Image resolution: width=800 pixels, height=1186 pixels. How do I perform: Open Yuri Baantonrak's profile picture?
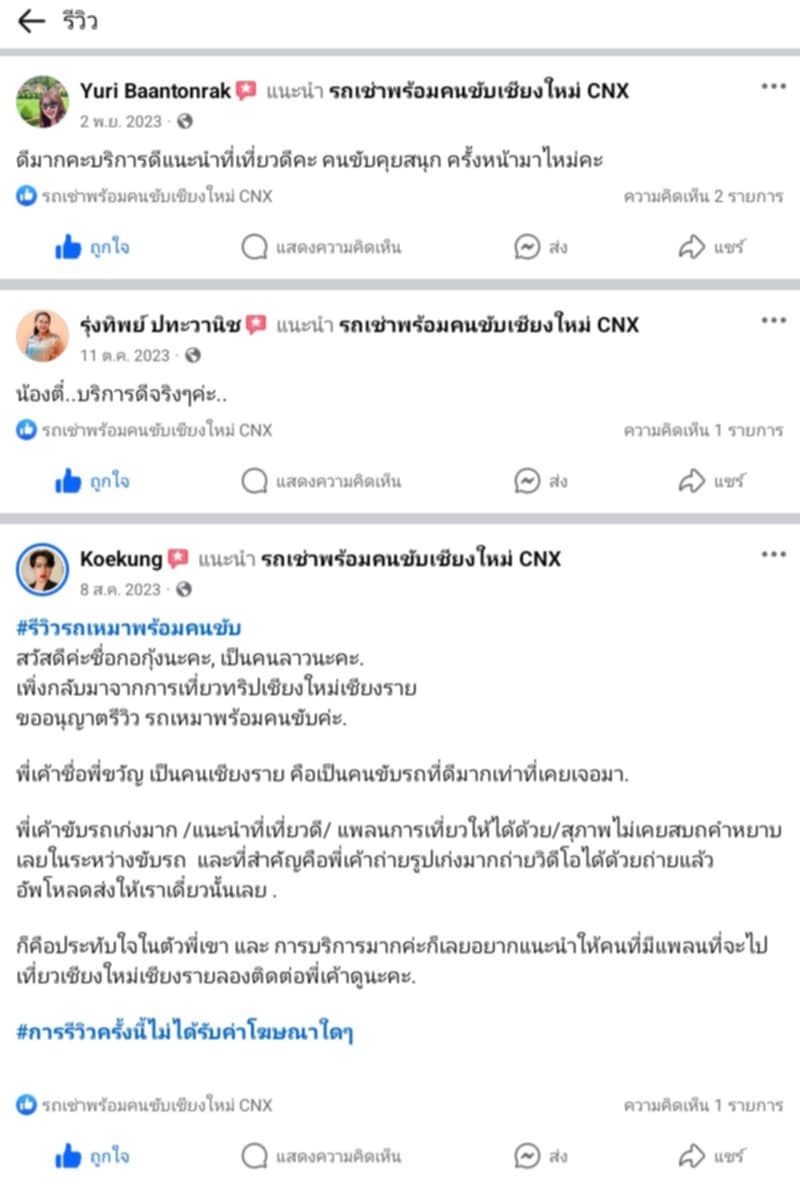43,101
